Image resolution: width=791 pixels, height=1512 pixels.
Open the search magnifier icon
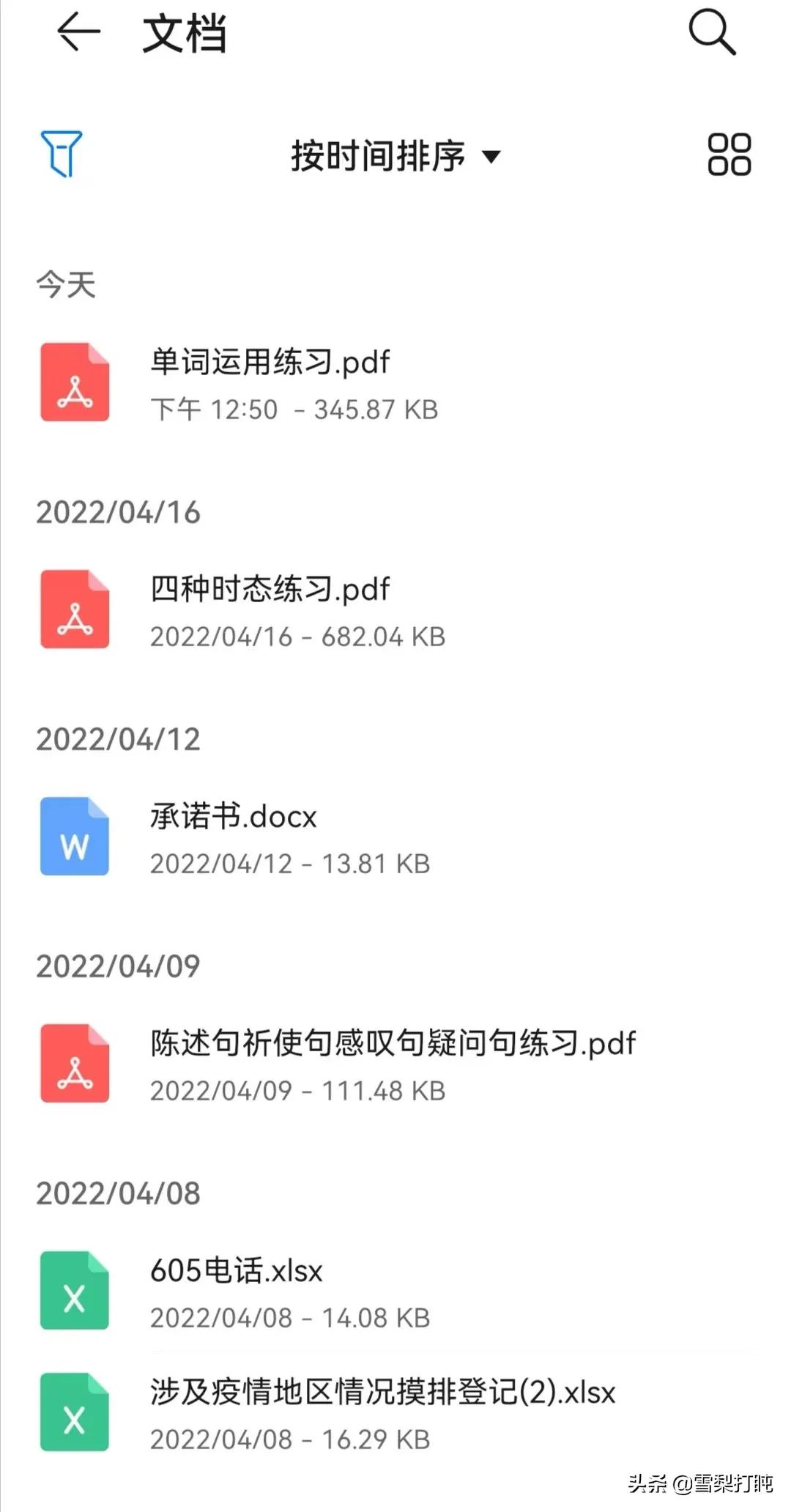coord(712,32)
